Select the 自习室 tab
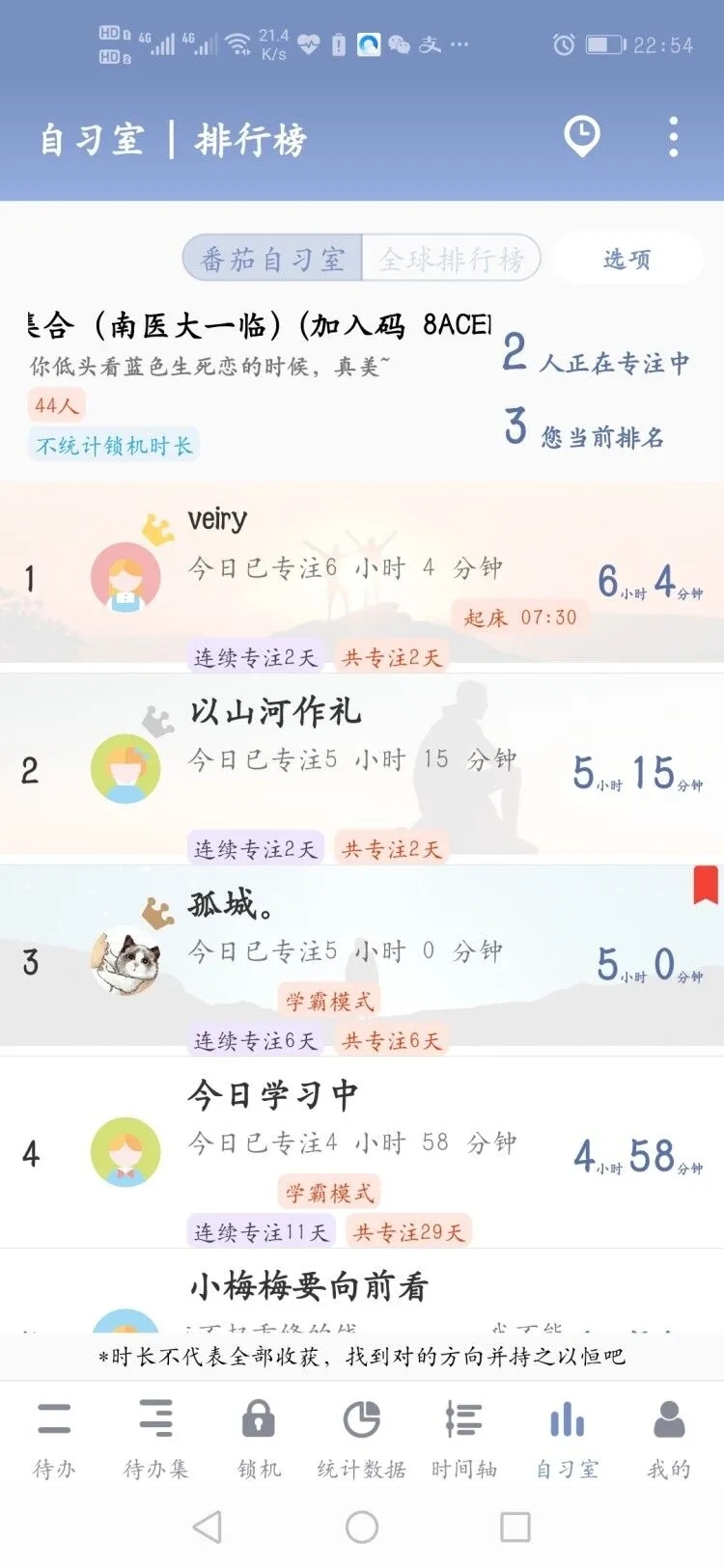 [568, 1439]
